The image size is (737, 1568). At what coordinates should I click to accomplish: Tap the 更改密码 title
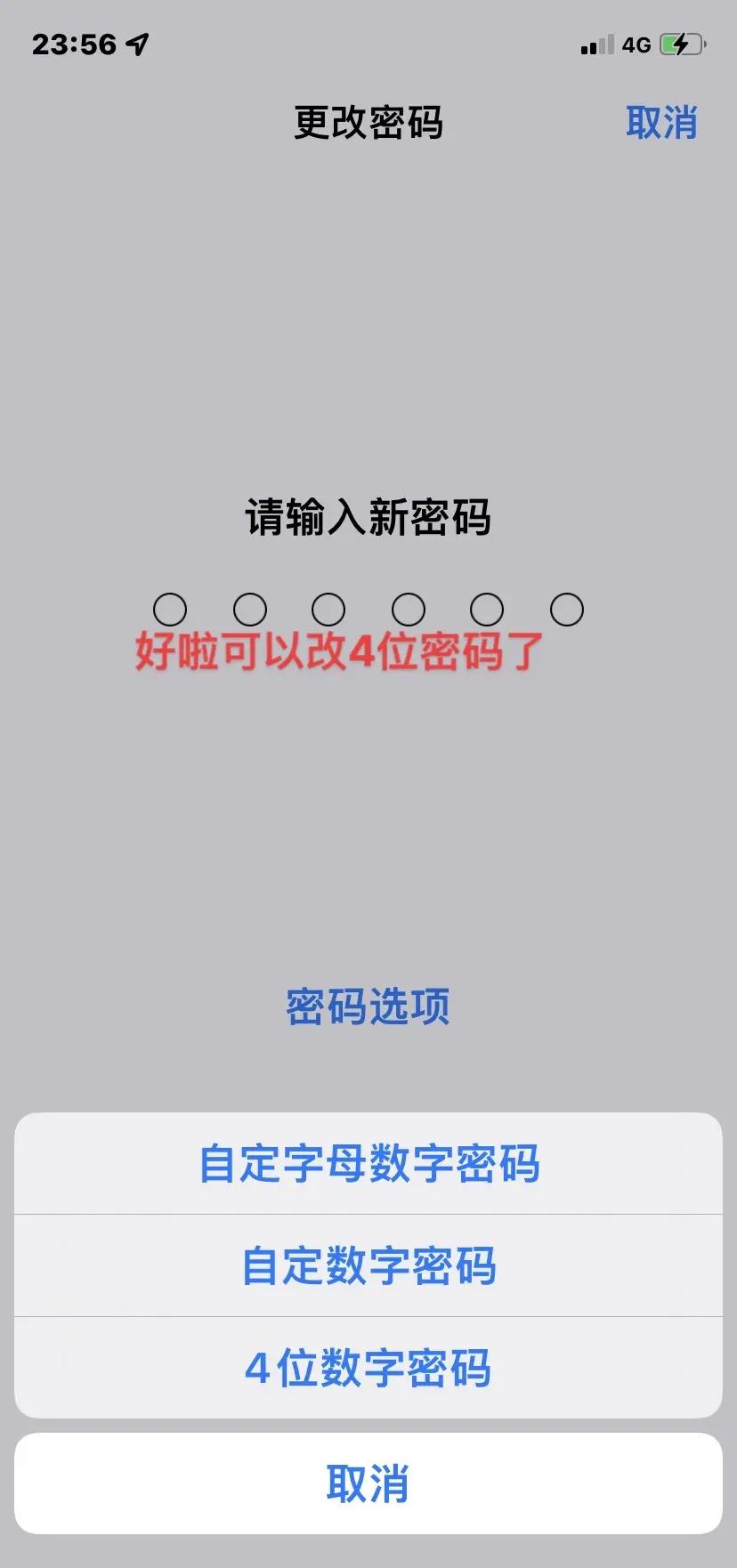pyautogui.click(x=368, y=124)
